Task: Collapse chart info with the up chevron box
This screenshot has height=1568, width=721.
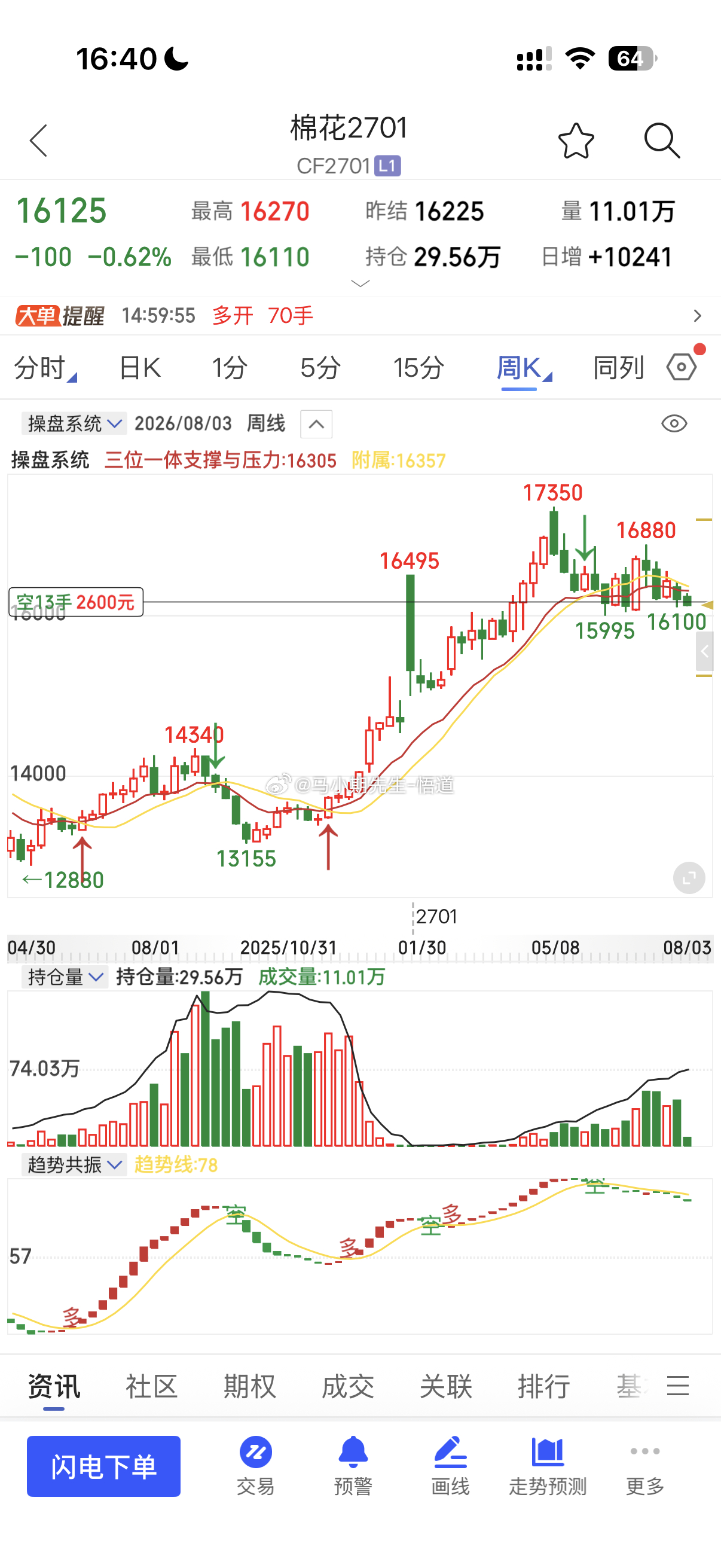Action: (316, 423)
